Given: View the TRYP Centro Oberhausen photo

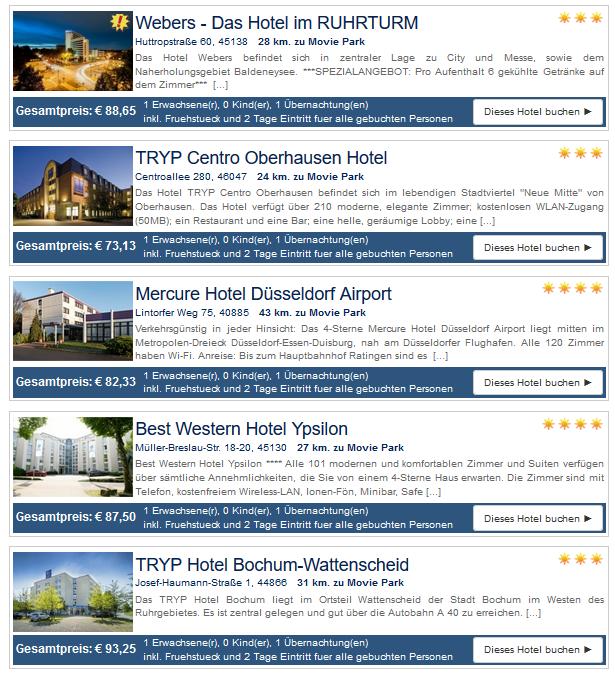Looking at the screenshot, I should coord(72,186).
